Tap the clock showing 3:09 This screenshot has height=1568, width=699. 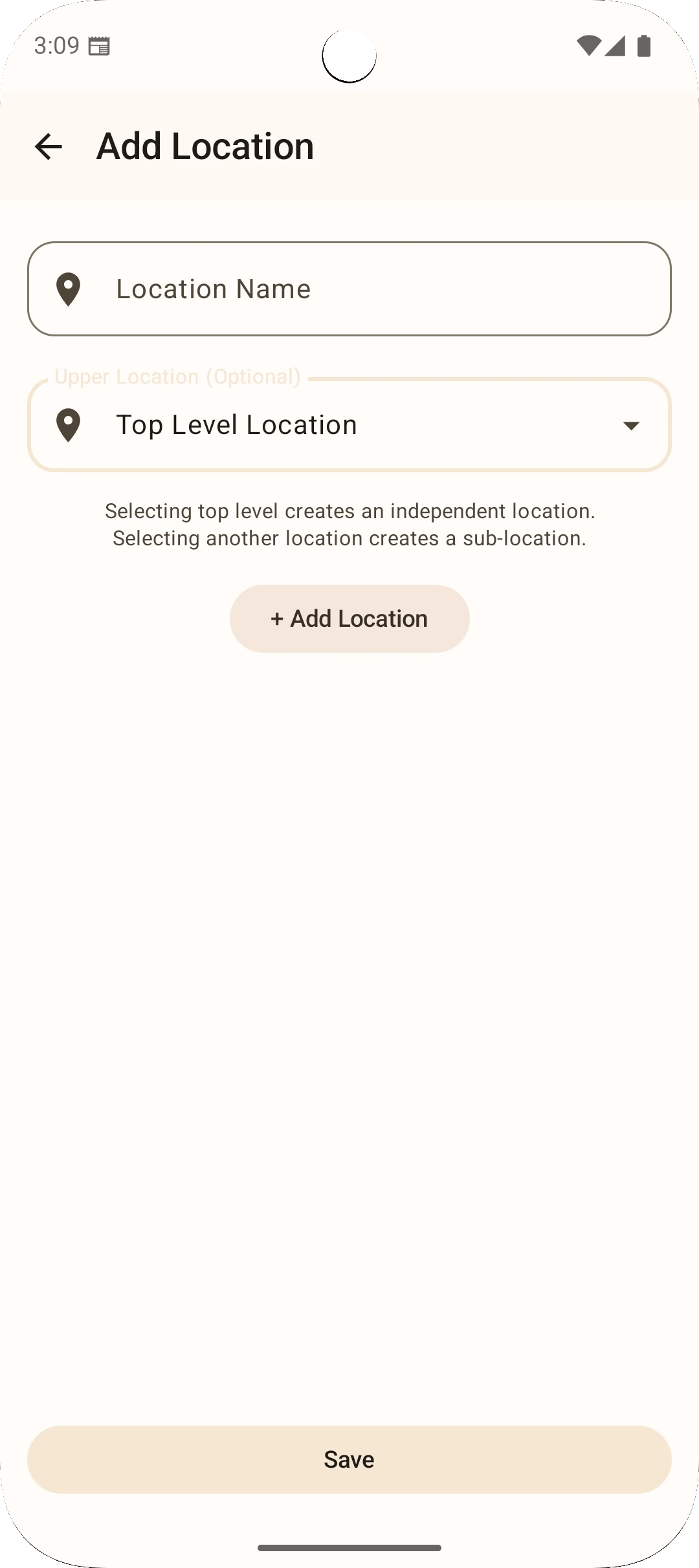click(56, 45)
